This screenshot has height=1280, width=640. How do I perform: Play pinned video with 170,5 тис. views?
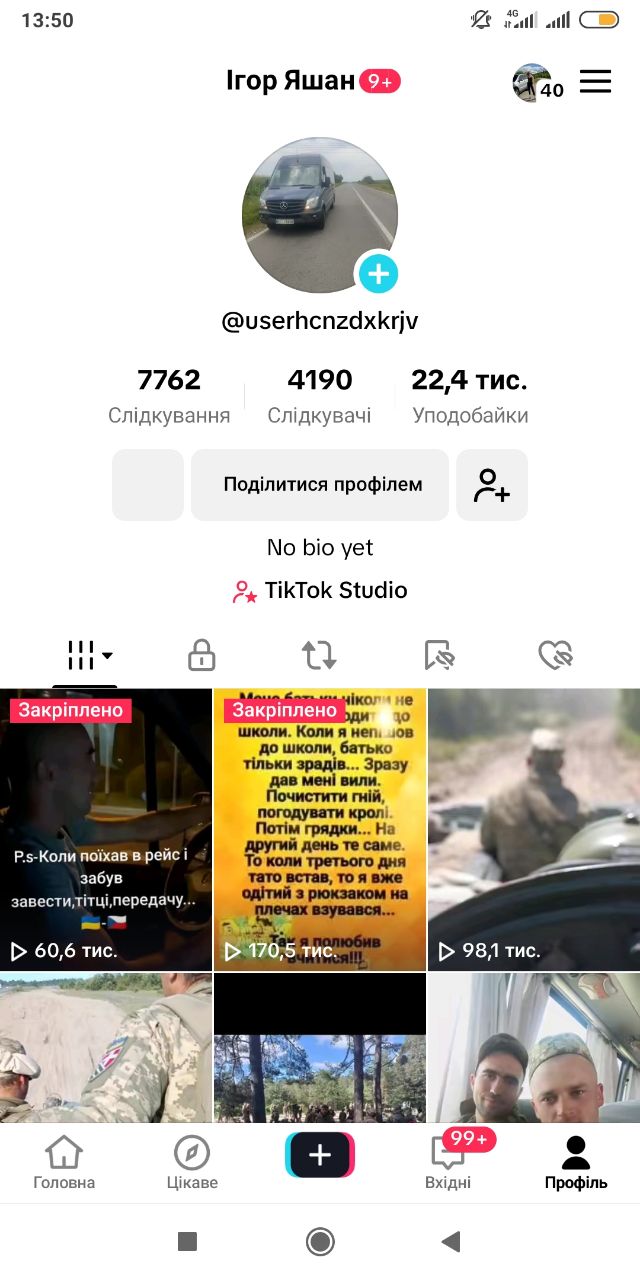pos(320,829)
